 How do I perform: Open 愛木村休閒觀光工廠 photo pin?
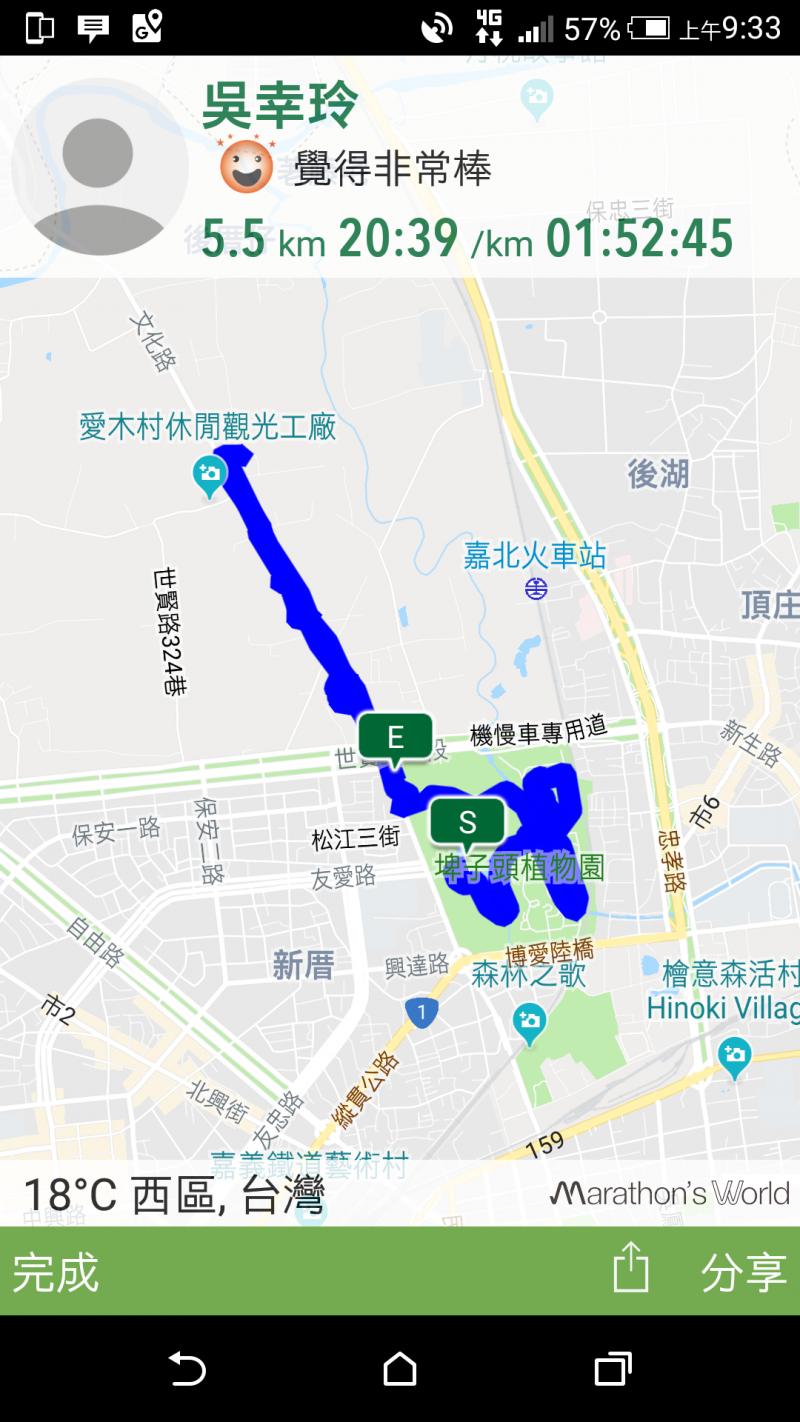(210, 474)
